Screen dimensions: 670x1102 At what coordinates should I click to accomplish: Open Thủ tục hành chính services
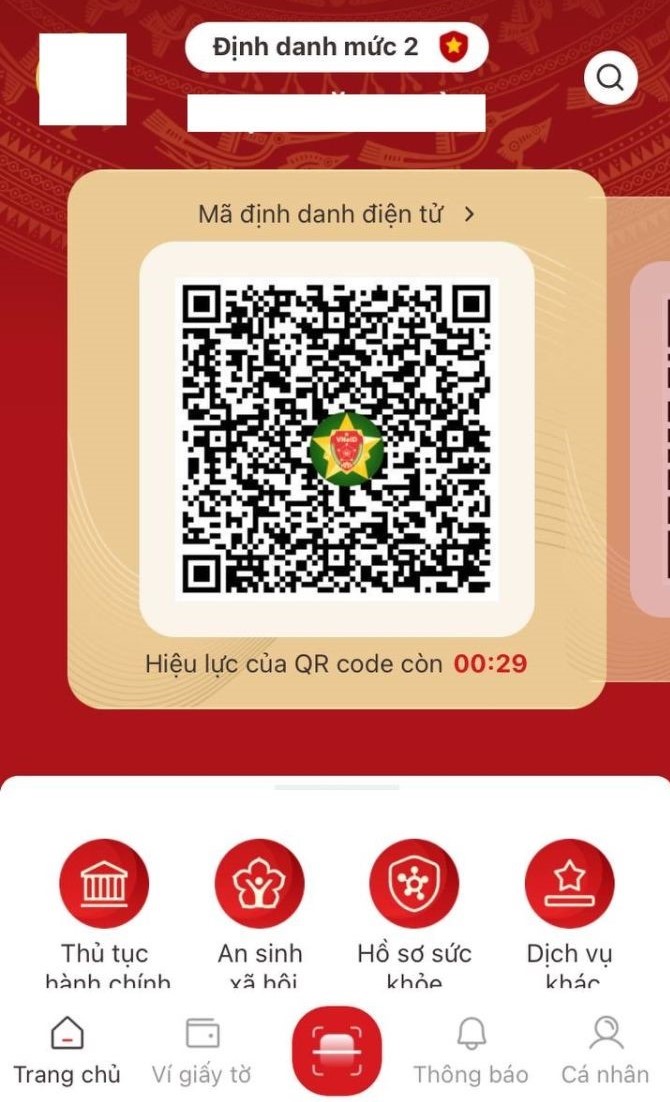[x=104, y=884]
